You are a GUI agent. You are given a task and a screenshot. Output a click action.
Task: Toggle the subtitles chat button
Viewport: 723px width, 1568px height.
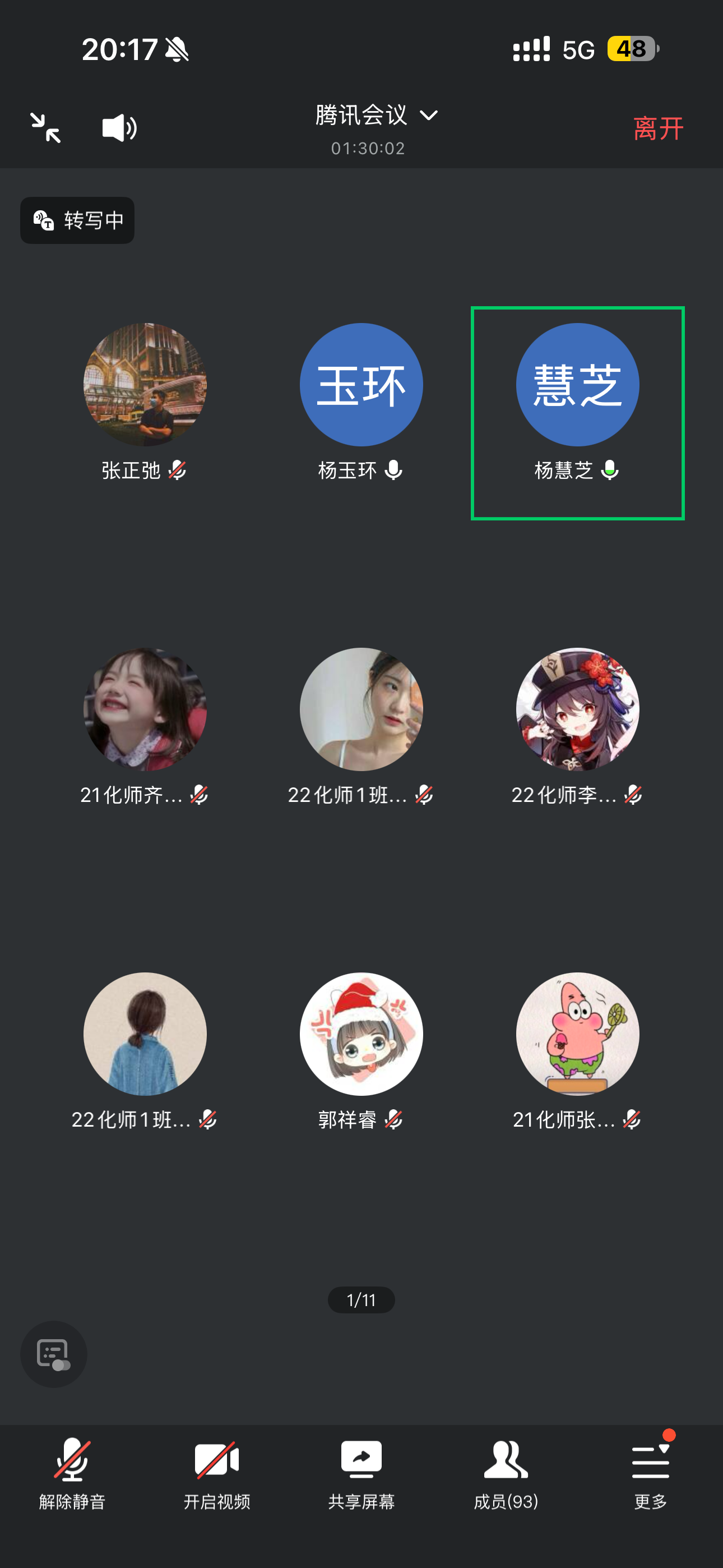[x=54, y=1354]
